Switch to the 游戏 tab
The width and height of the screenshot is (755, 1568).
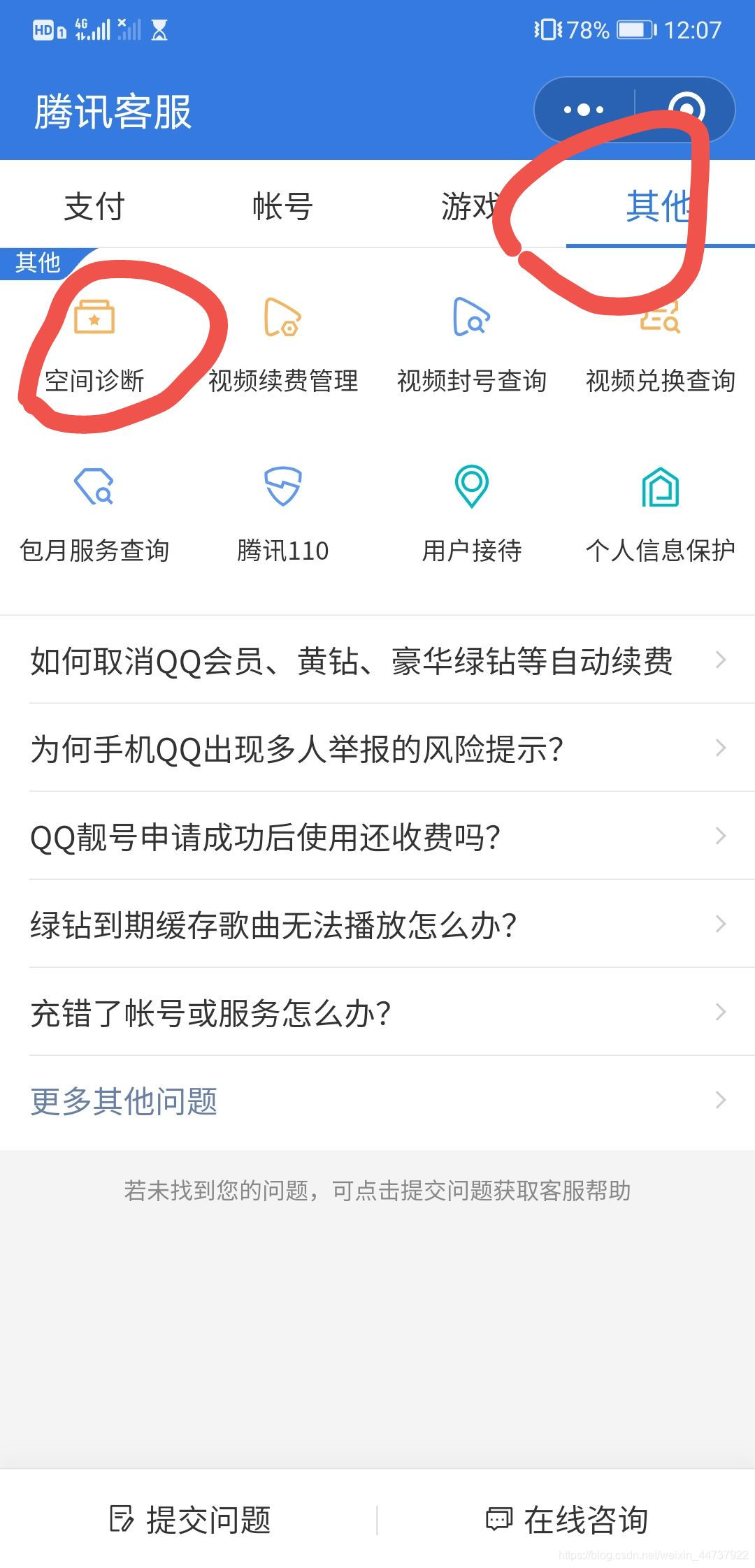[x=470, y=207]
